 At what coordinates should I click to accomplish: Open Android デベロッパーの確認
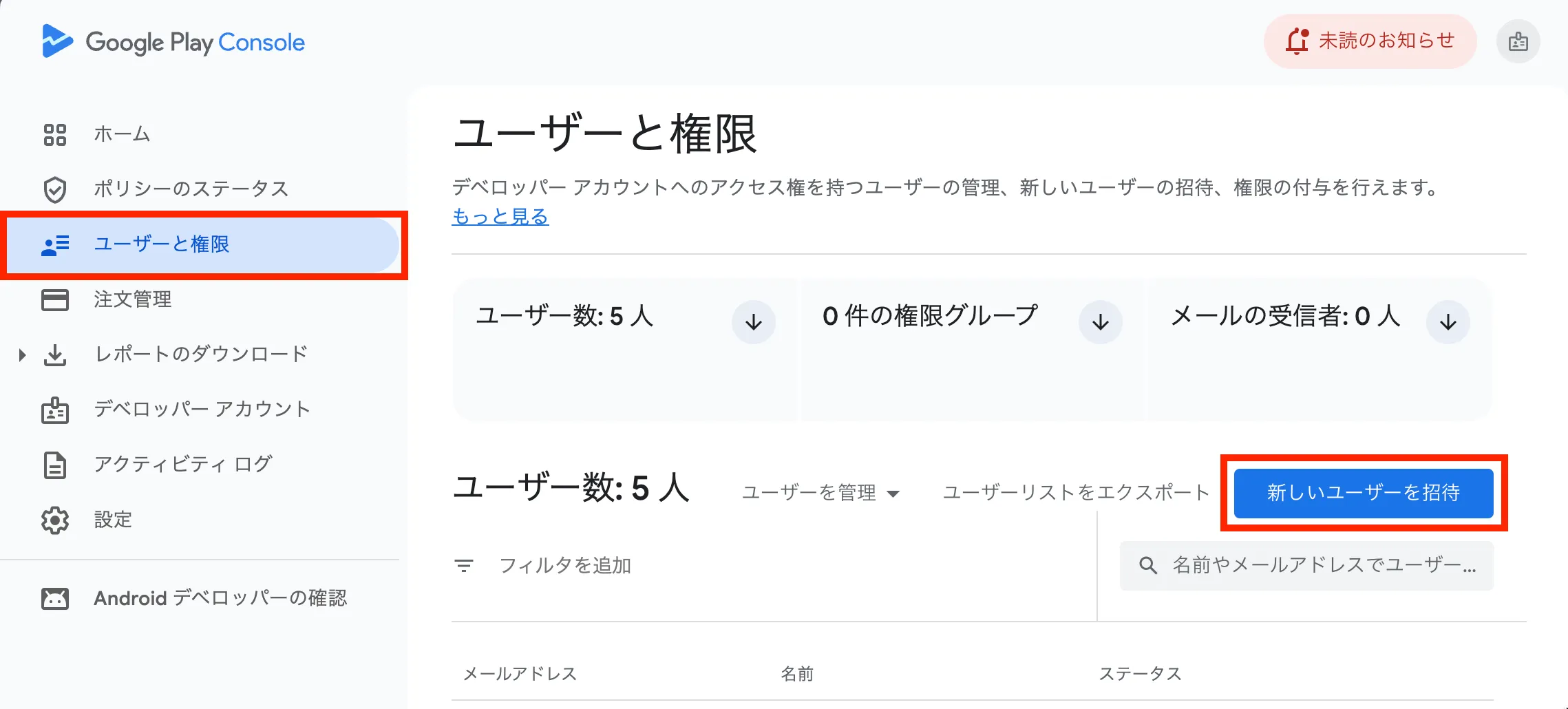coord(220,598)
